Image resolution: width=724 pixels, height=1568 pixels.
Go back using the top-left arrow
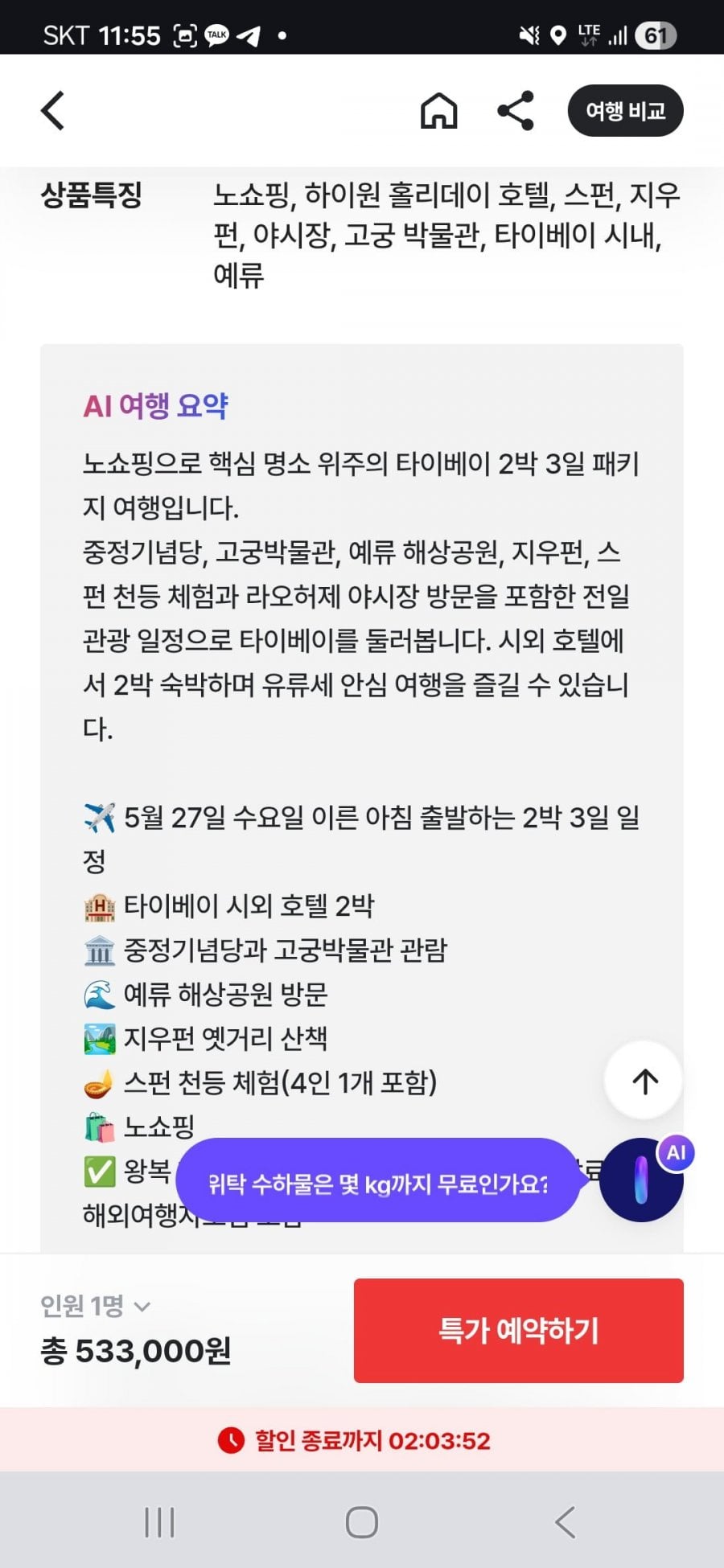tap(53, 111)
